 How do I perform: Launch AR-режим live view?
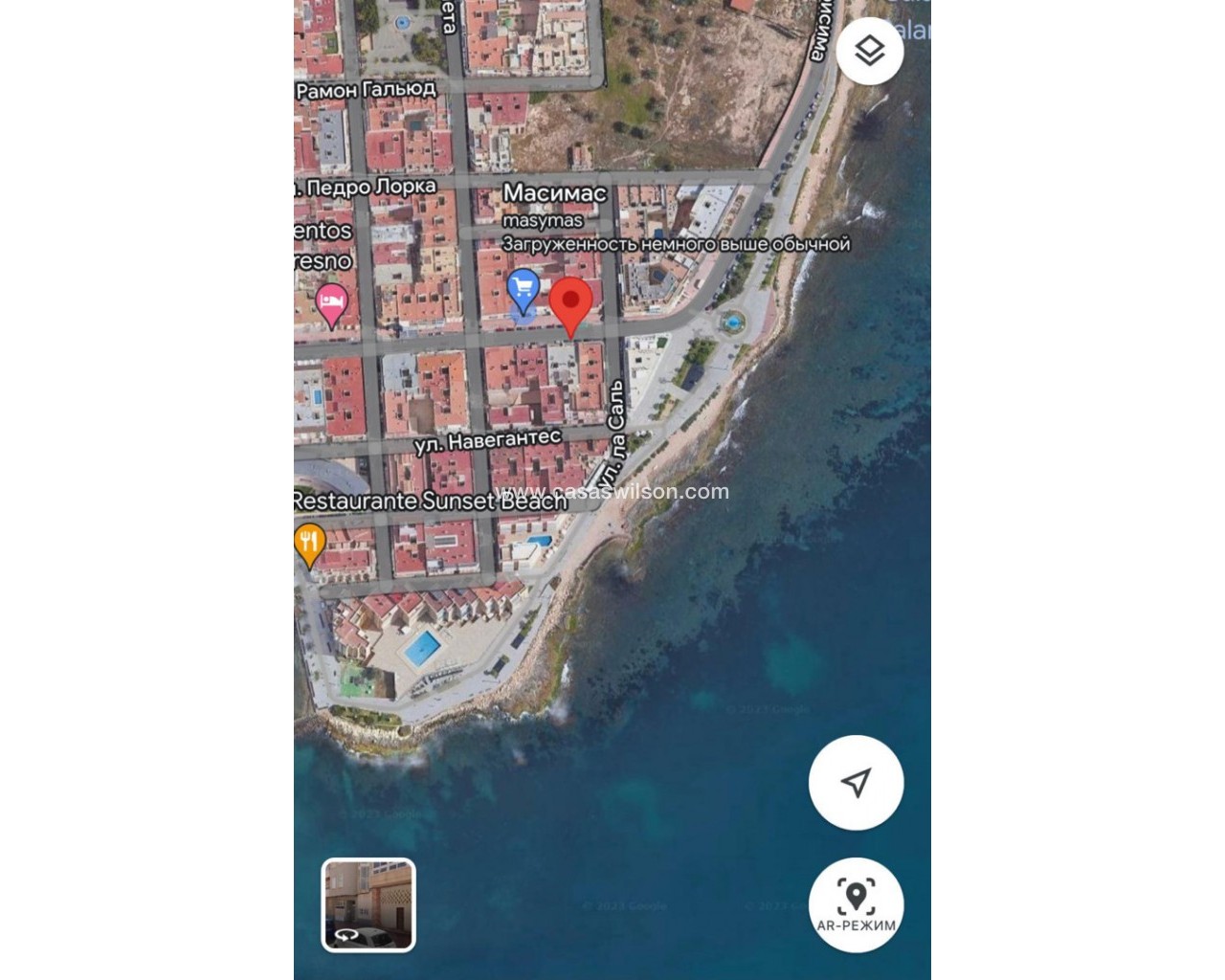pyautogui.click(x=856, y=904)
